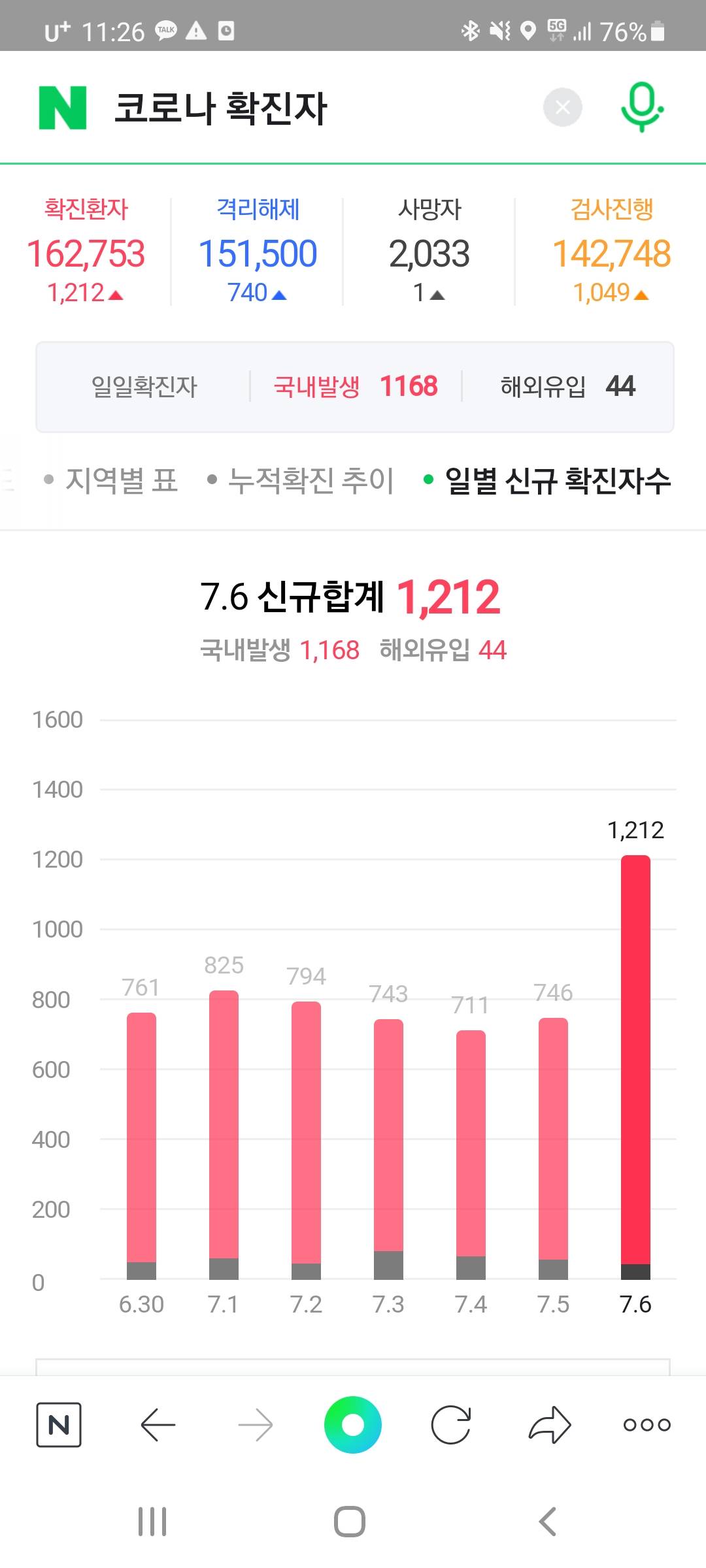Clear the search text
Viewport: 706px width, 1568px height.
pyautogui.click(x=562, y=108)
